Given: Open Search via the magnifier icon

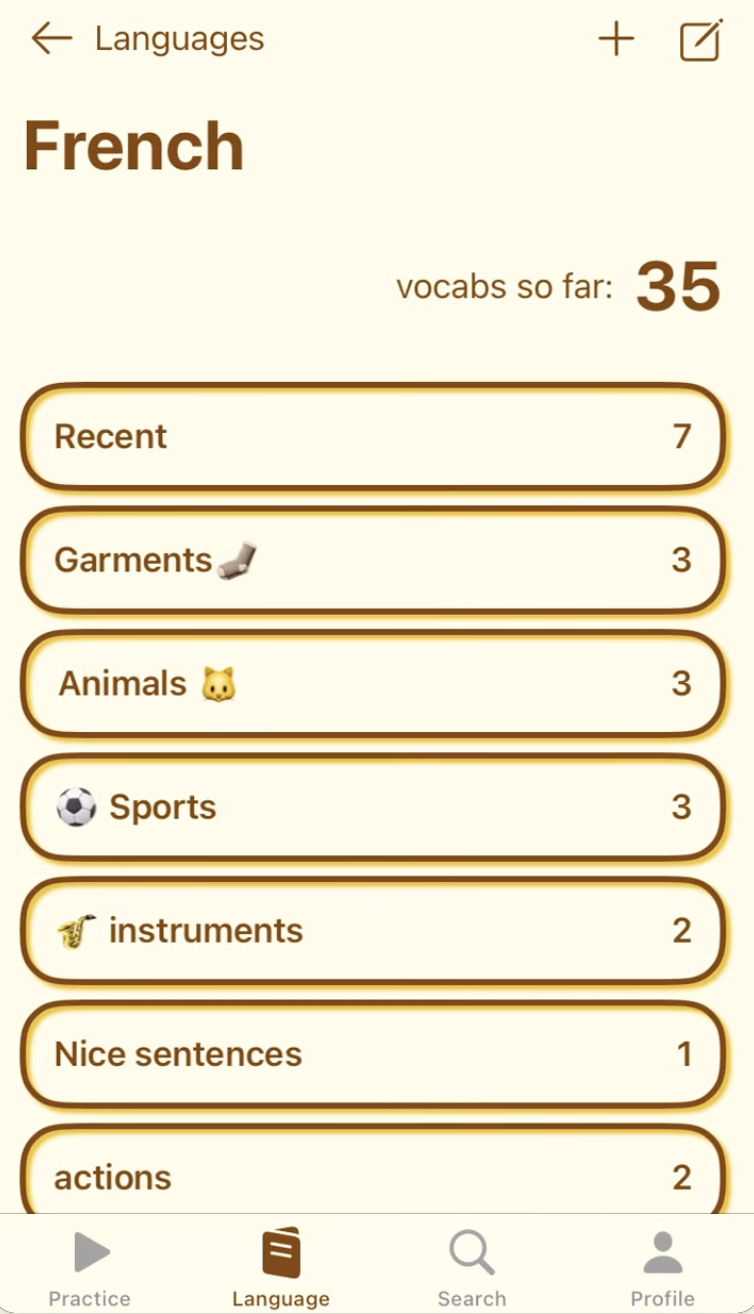Looking at the screenshot, I should (x=471, y=1250).
